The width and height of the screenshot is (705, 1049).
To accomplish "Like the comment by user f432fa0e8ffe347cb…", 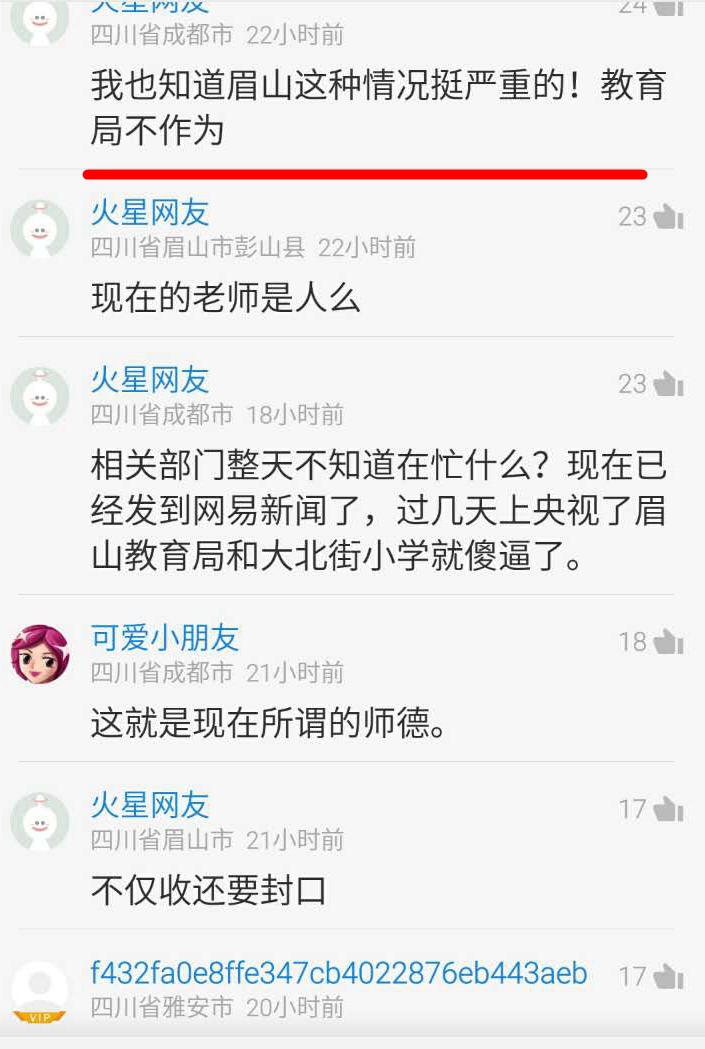I will (668, 977).
